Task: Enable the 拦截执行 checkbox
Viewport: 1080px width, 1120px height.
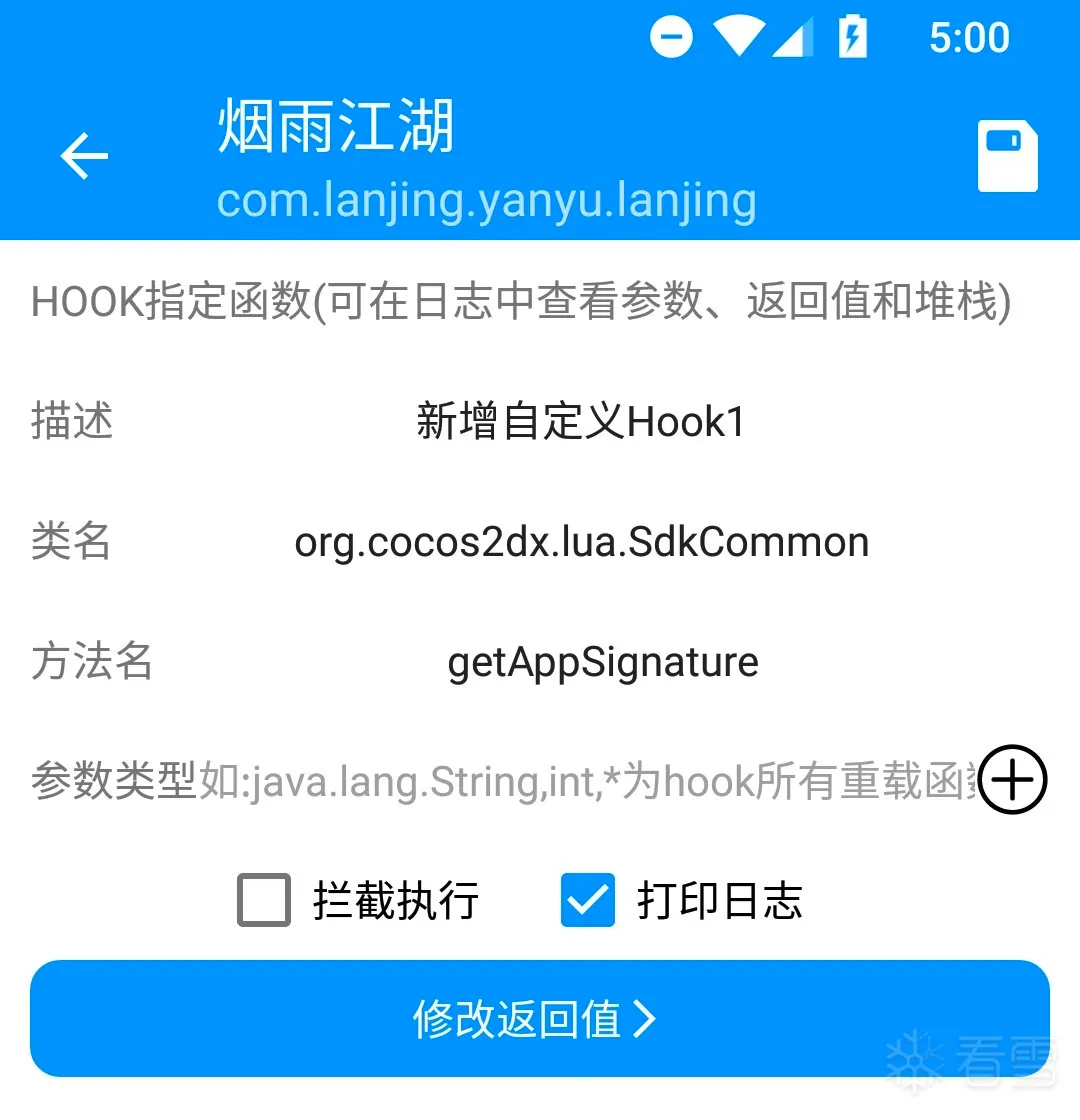Action: (x=264, y=900)
